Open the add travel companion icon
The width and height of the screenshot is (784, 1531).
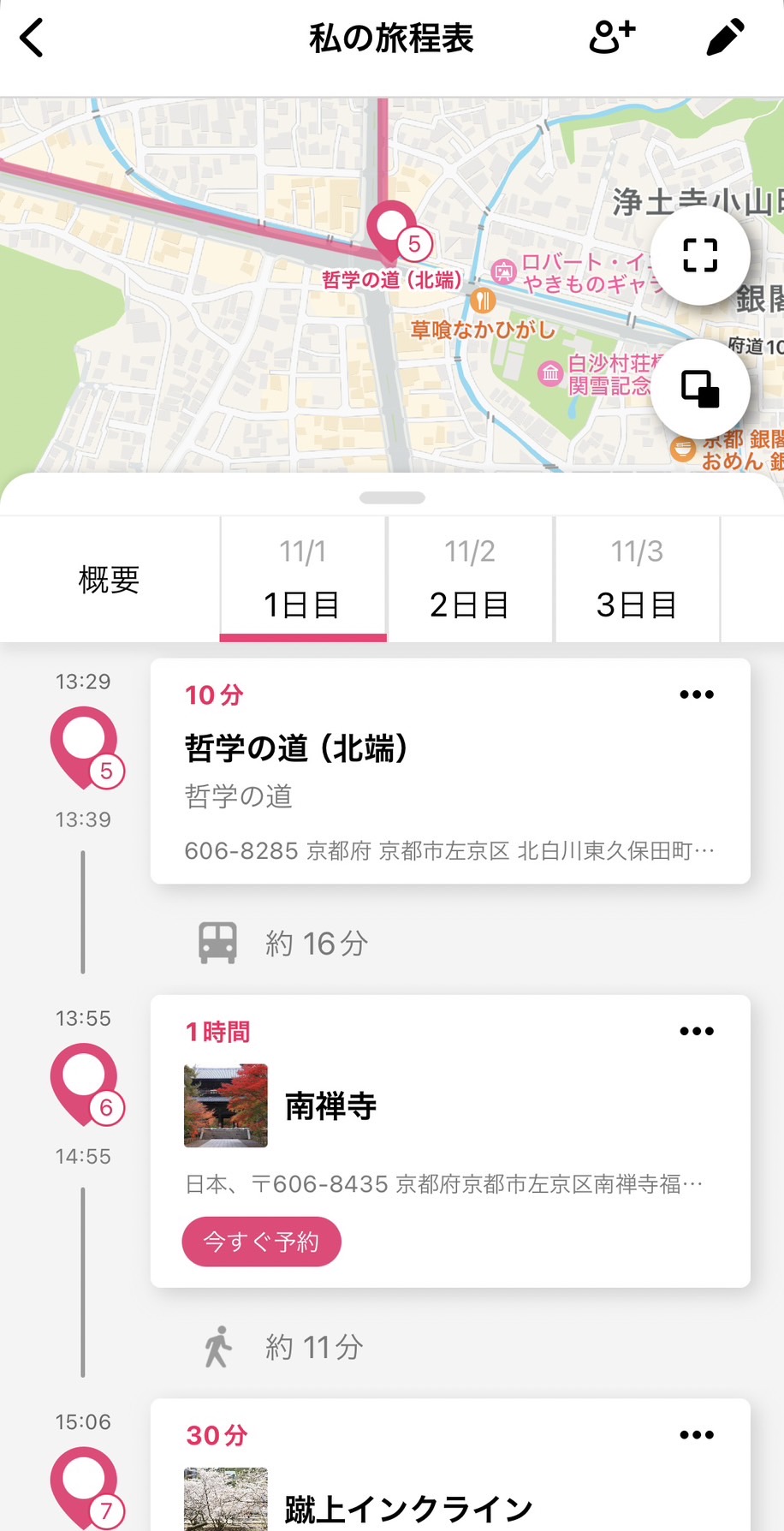coord(610,38)
